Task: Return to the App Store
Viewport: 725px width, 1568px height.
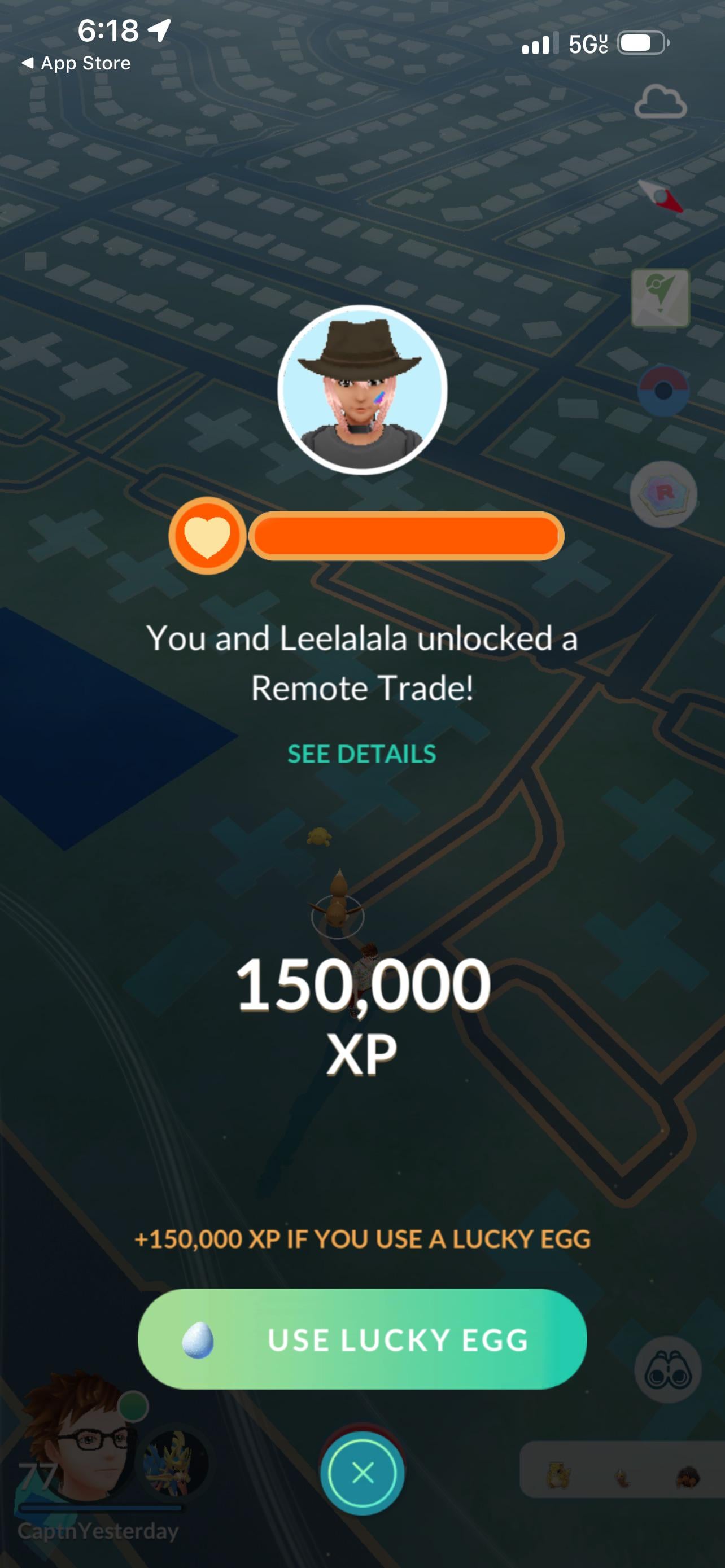Action: (x=76, y=63)
